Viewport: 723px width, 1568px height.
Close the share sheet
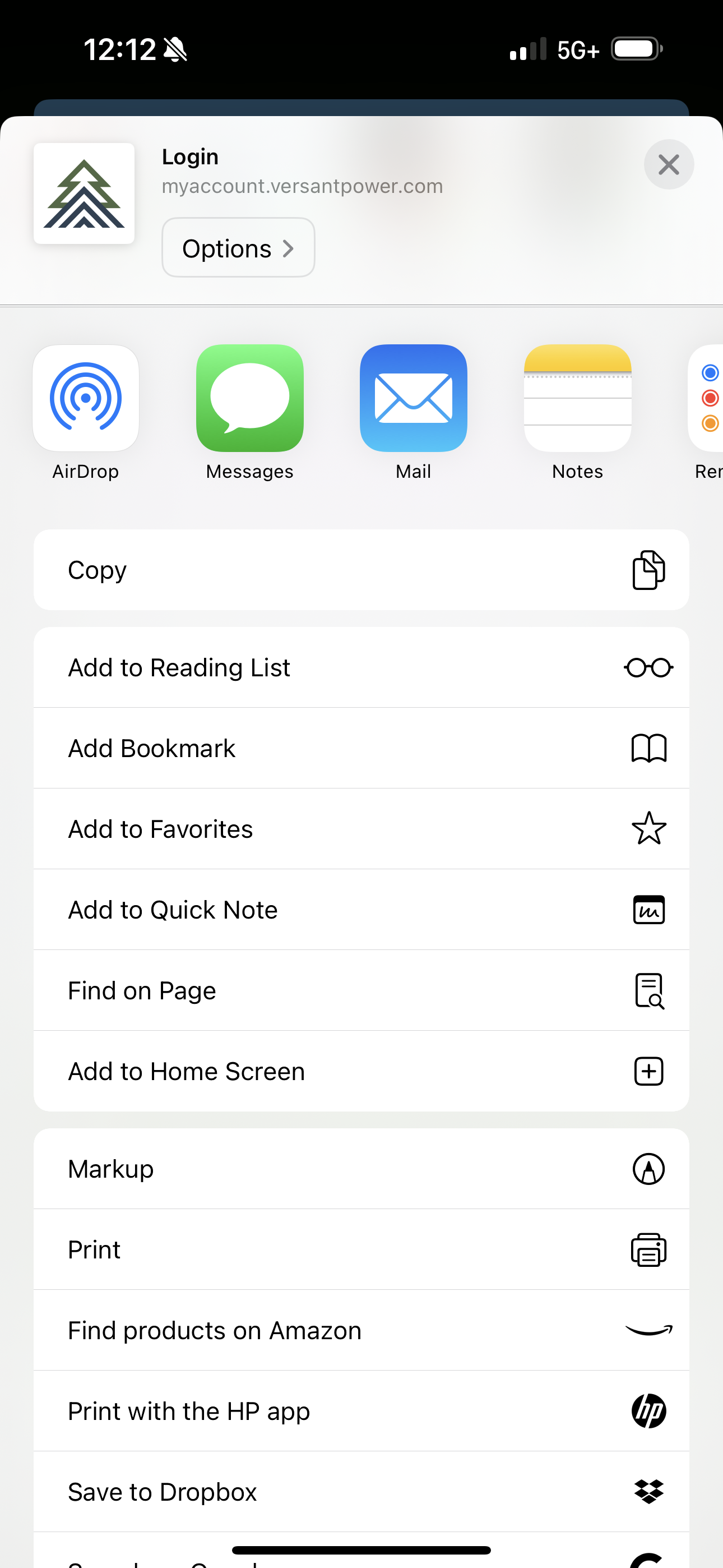point(668,164)
